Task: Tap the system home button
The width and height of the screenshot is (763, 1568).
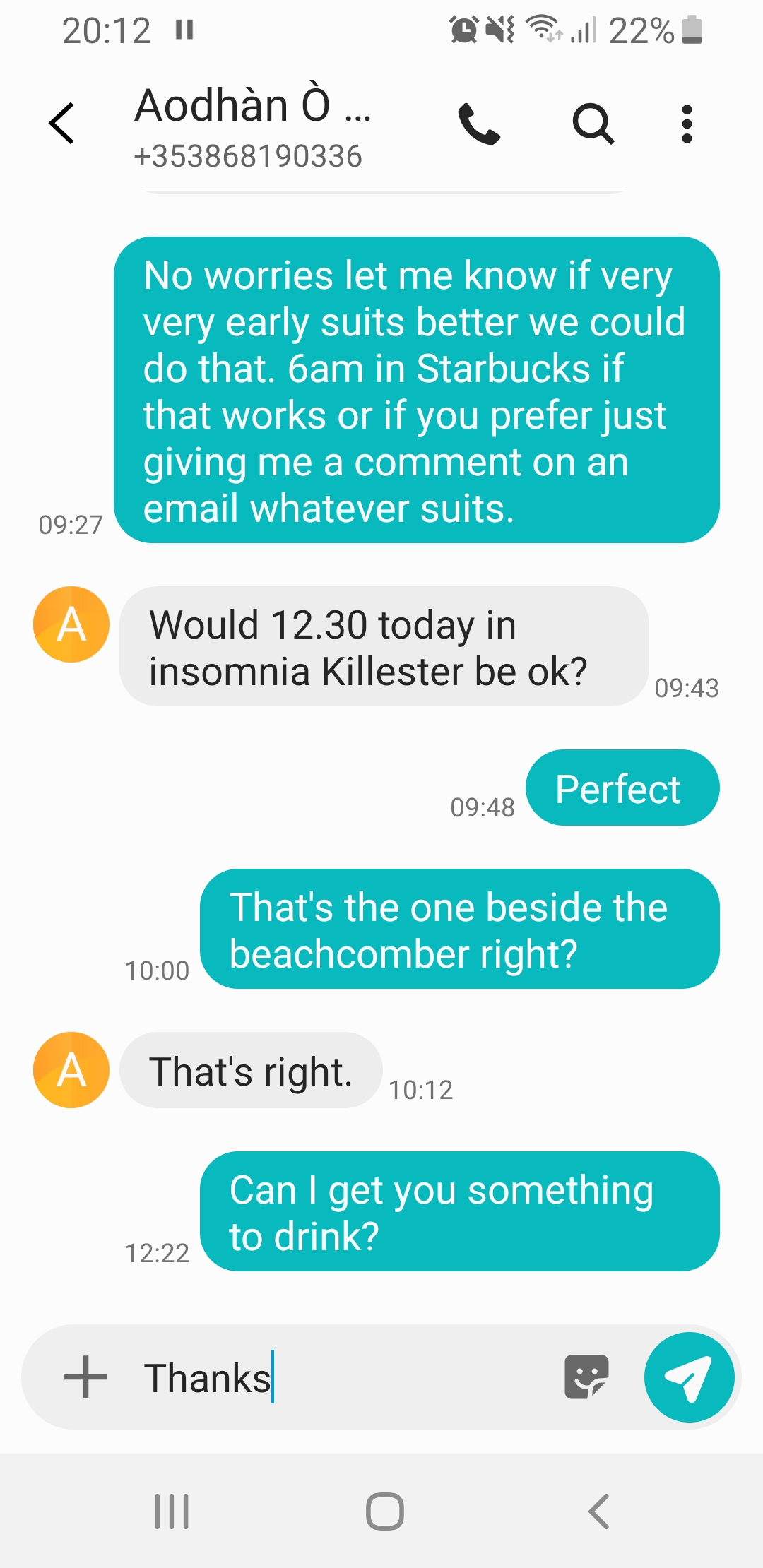Action: 384,1511
